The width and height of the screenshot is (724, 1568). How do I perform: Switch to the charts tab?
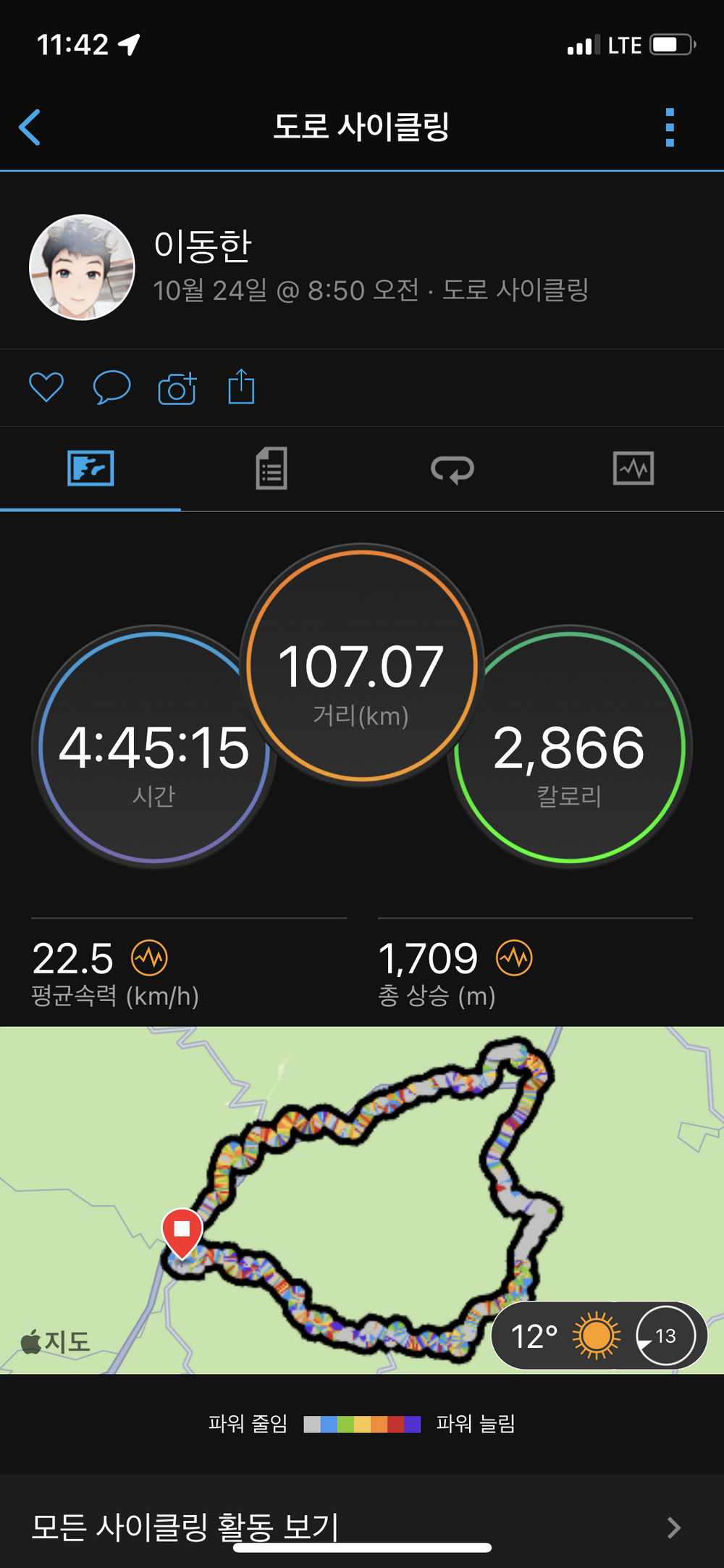[633, 469]
